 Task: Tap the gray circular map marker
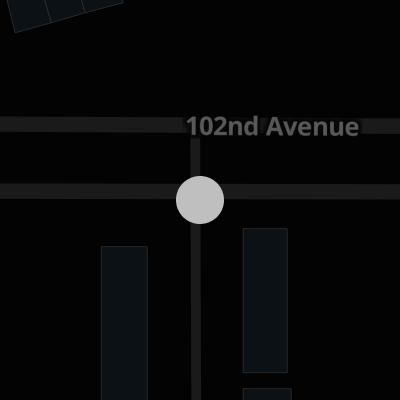200,200
